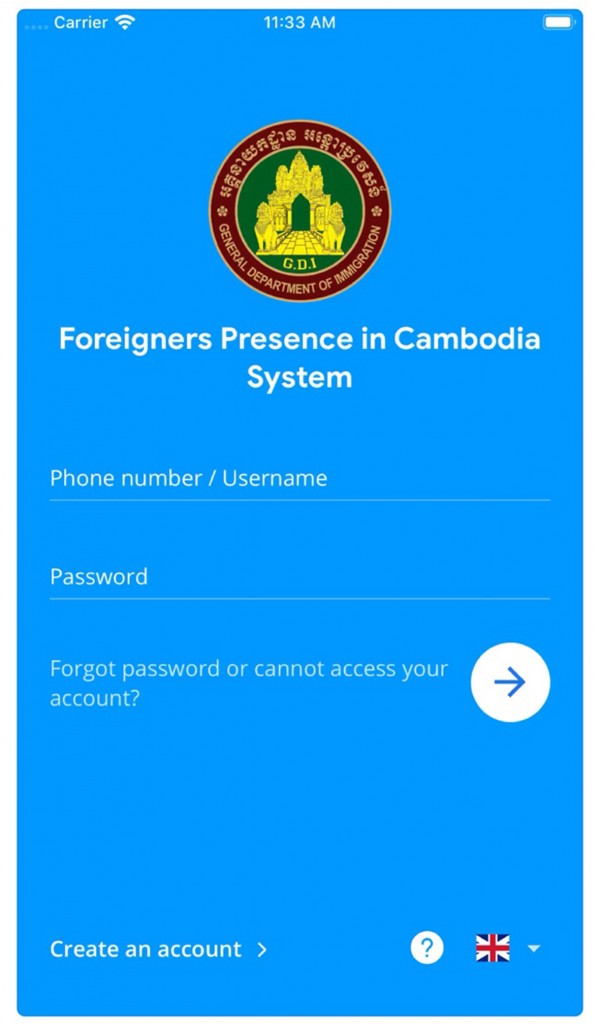Open the forgot password link
Image resolution: width=600 pixels, height=1024 pixels.
coord(249,683)
